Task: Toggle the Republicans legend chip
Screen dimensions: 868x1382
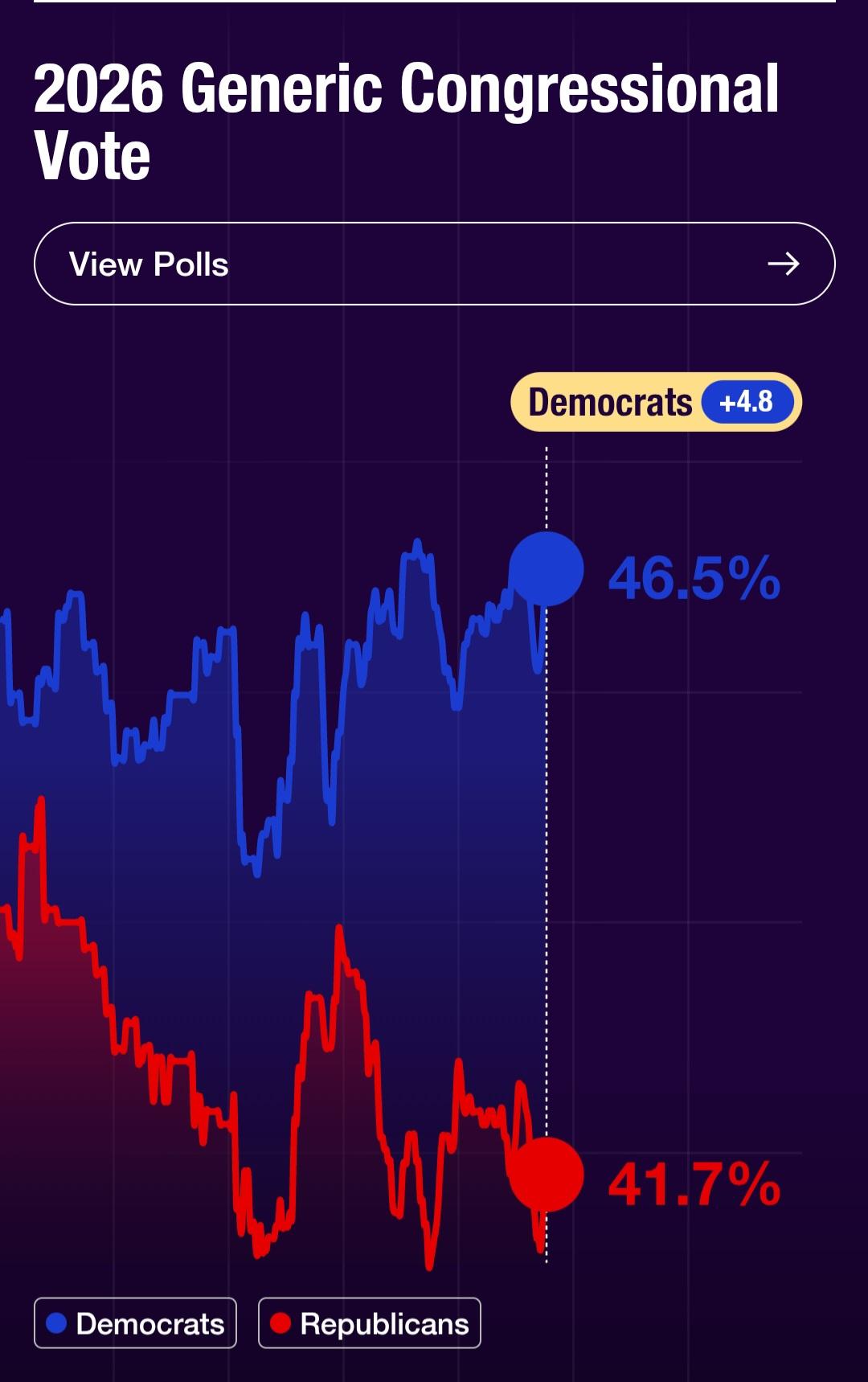Action: (x=369, y=1323)
